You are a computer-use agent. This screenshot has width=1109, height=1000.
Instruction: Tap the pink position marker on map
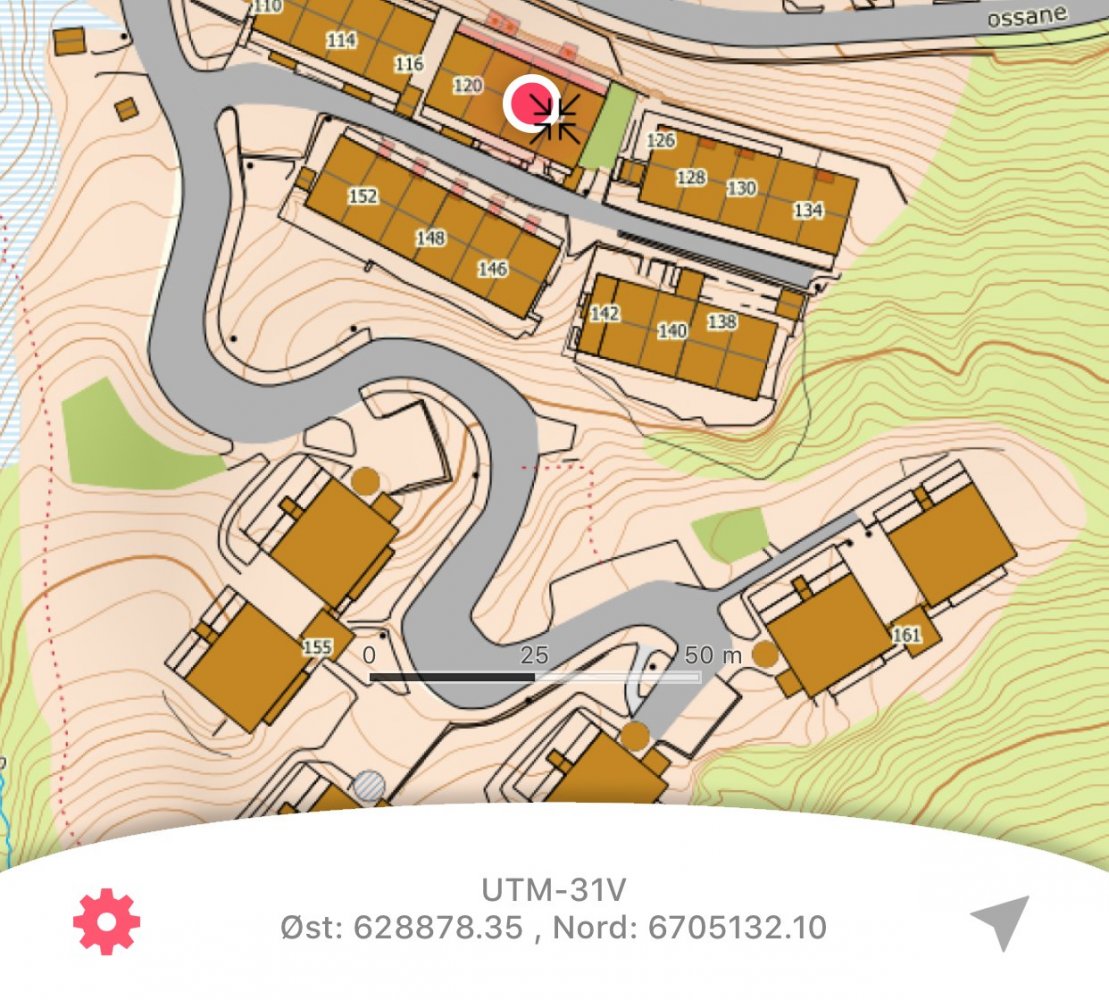point(530,104)
